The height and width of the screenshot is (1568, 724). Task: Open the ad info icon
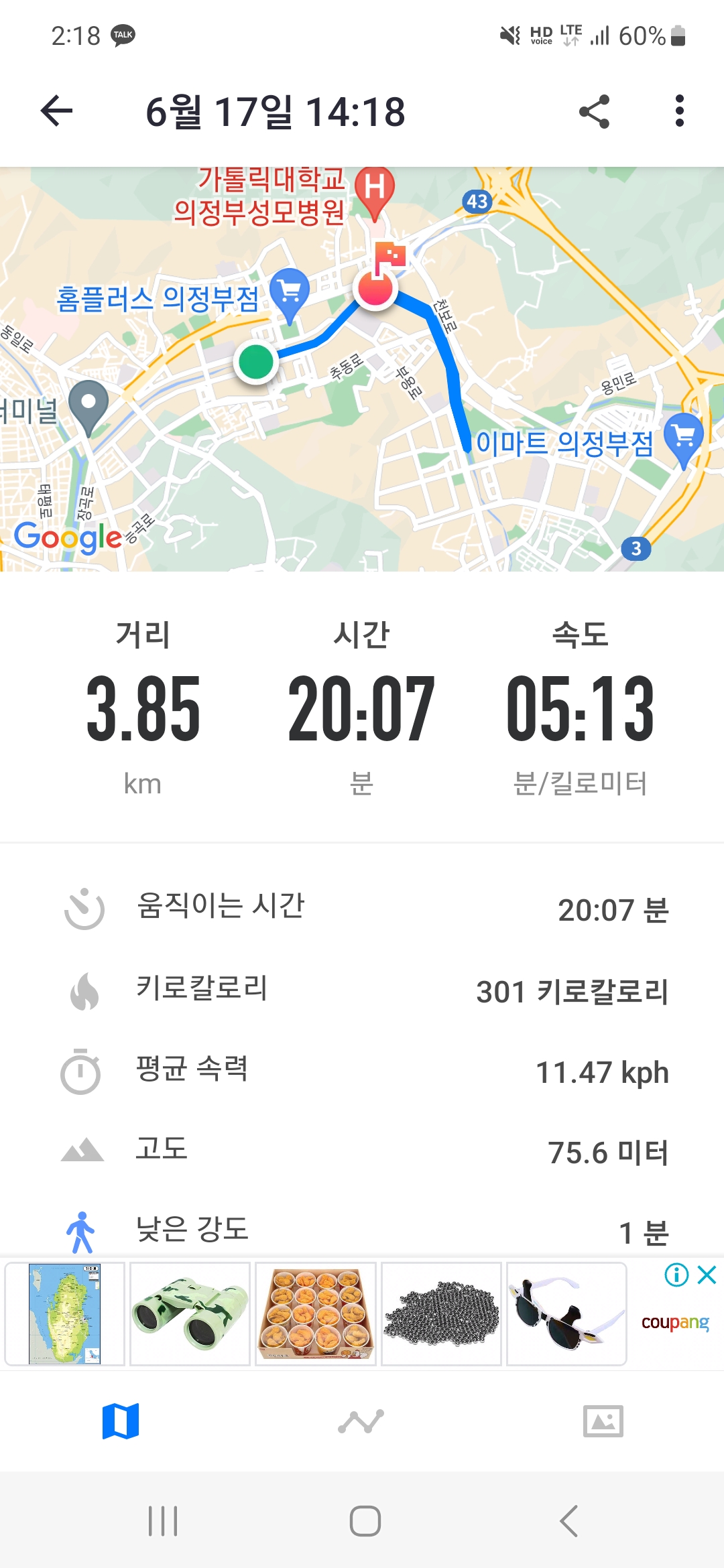[676, 1275]
